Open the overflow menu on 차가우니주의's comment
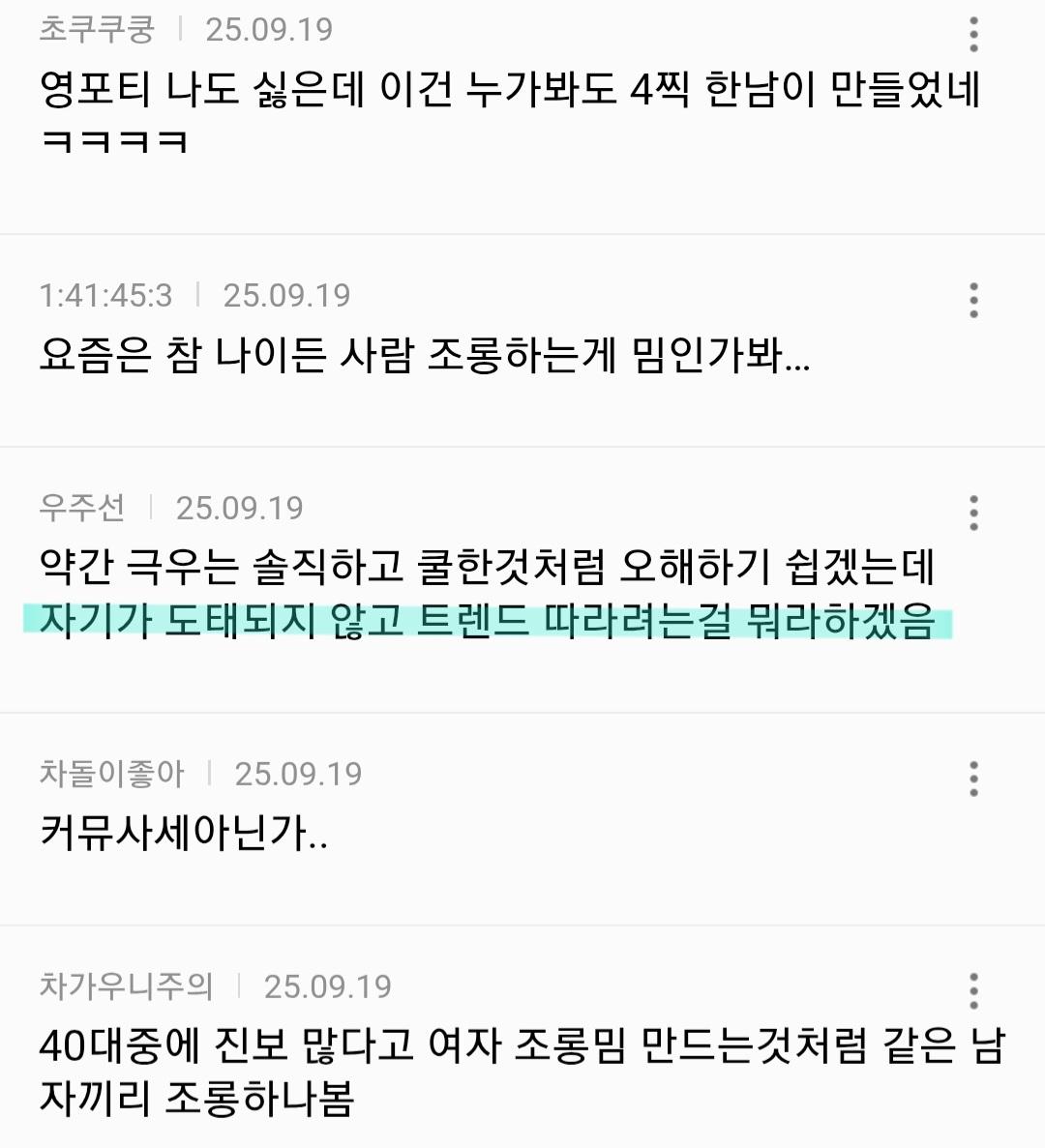This screenshot has width=1045, height=1148. 973,991
